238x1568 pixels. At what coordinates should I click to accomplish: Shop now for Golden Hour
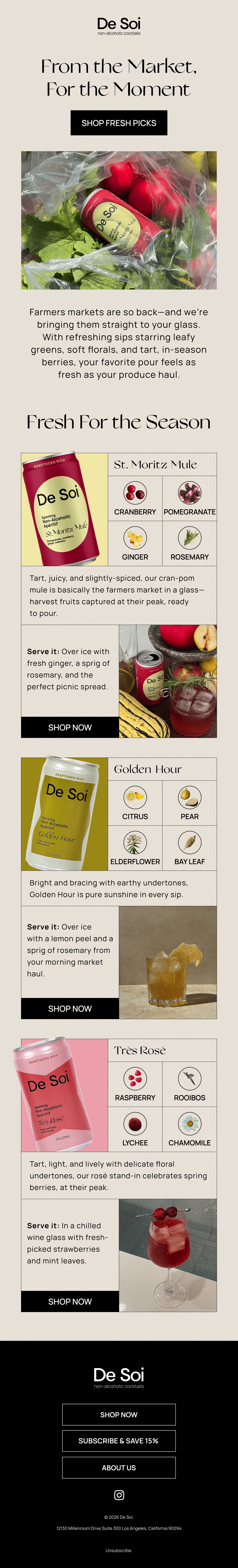tap(70, 1009)
